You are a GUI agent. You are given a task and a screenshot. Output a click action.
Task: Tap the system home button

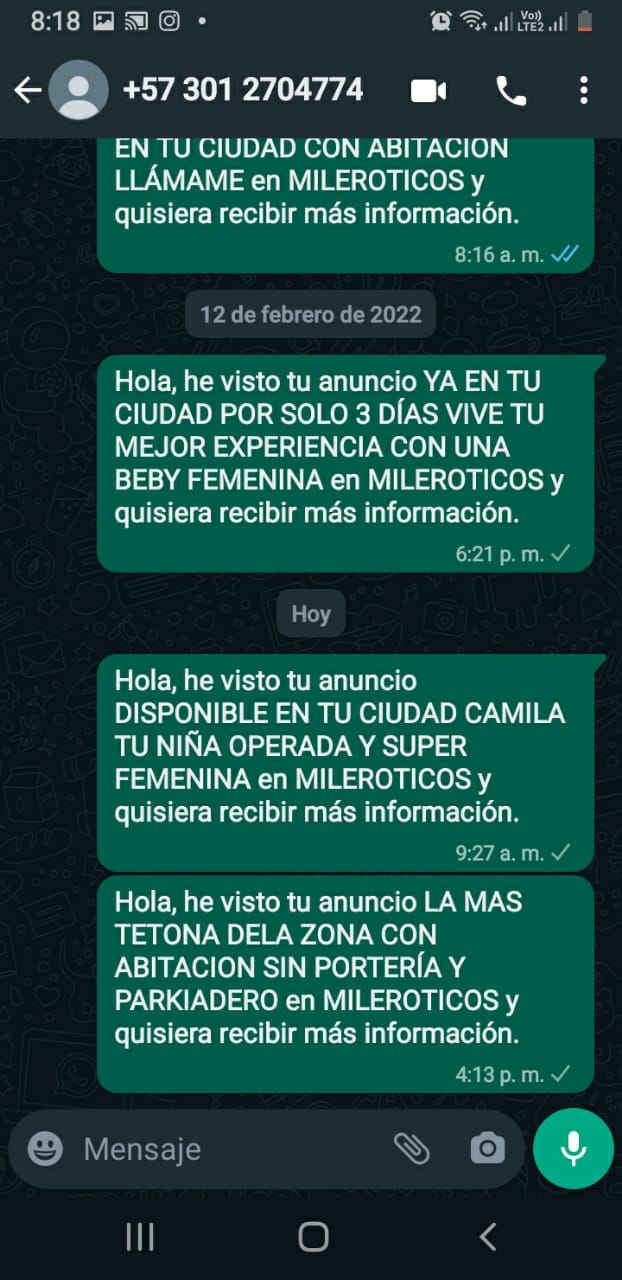313,1237
